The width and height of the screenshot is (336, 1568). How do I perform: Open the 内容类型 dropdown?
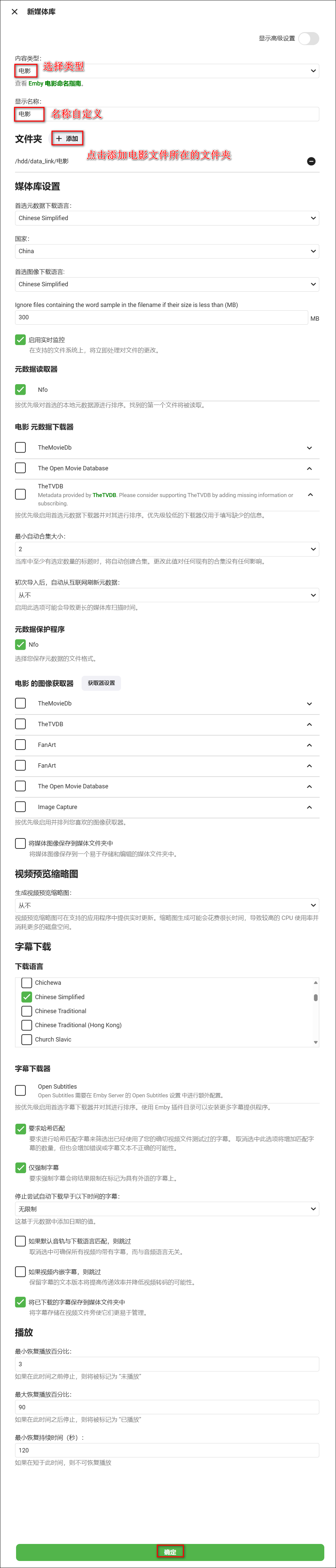(167, 70)
